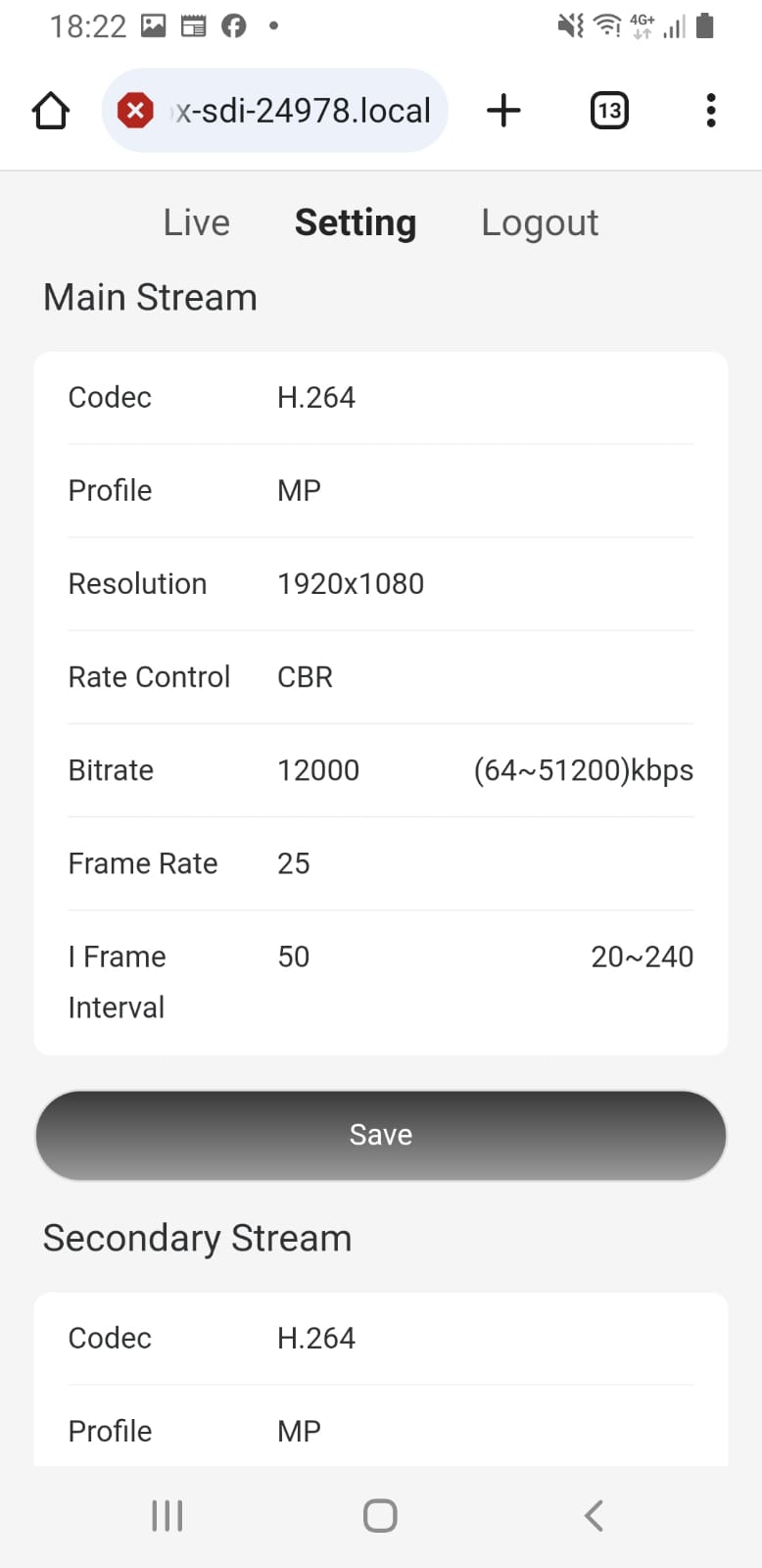Change the Main Stream Codec value H.264
This screenshot has width=762, height=1568.
316,397
